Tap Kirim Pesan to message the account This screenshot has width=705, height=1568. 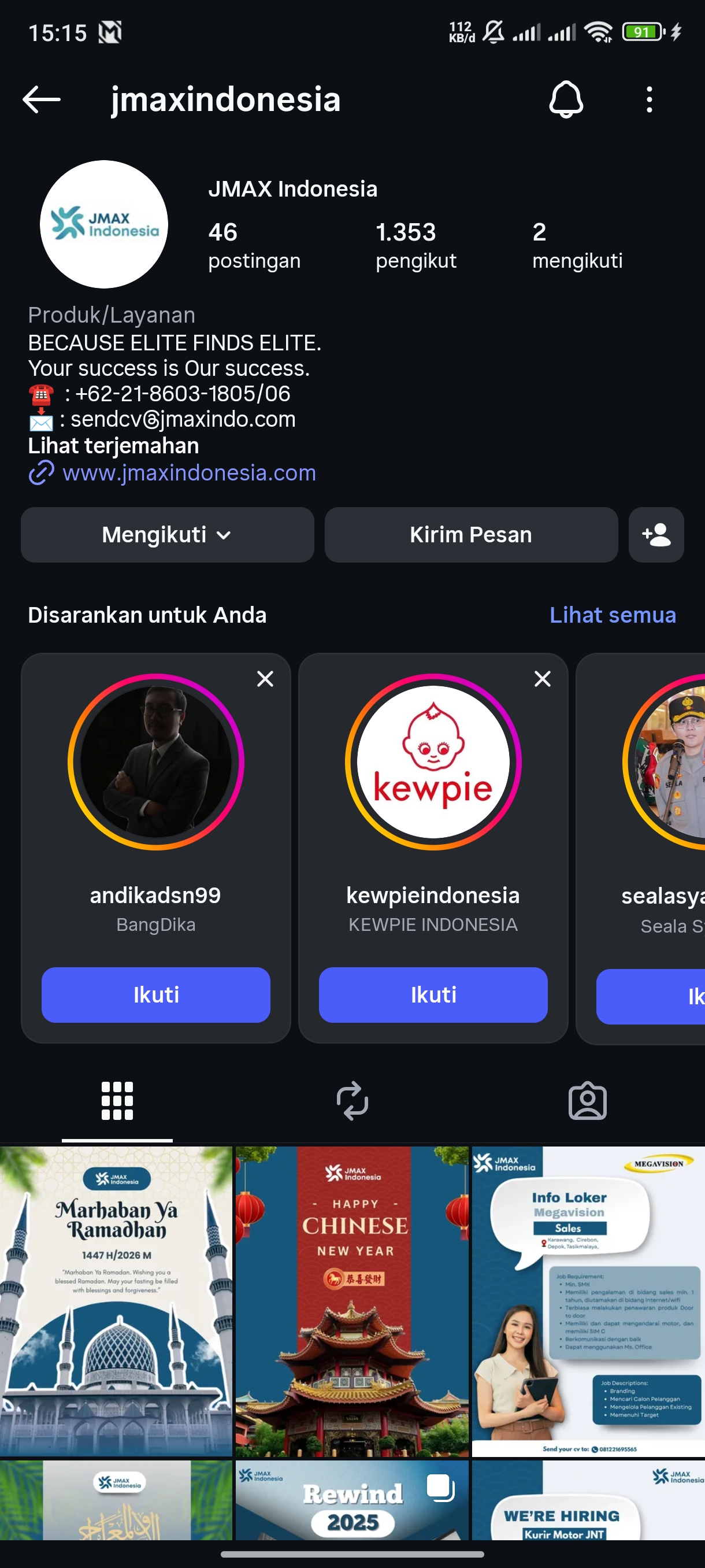coord(471,534)
